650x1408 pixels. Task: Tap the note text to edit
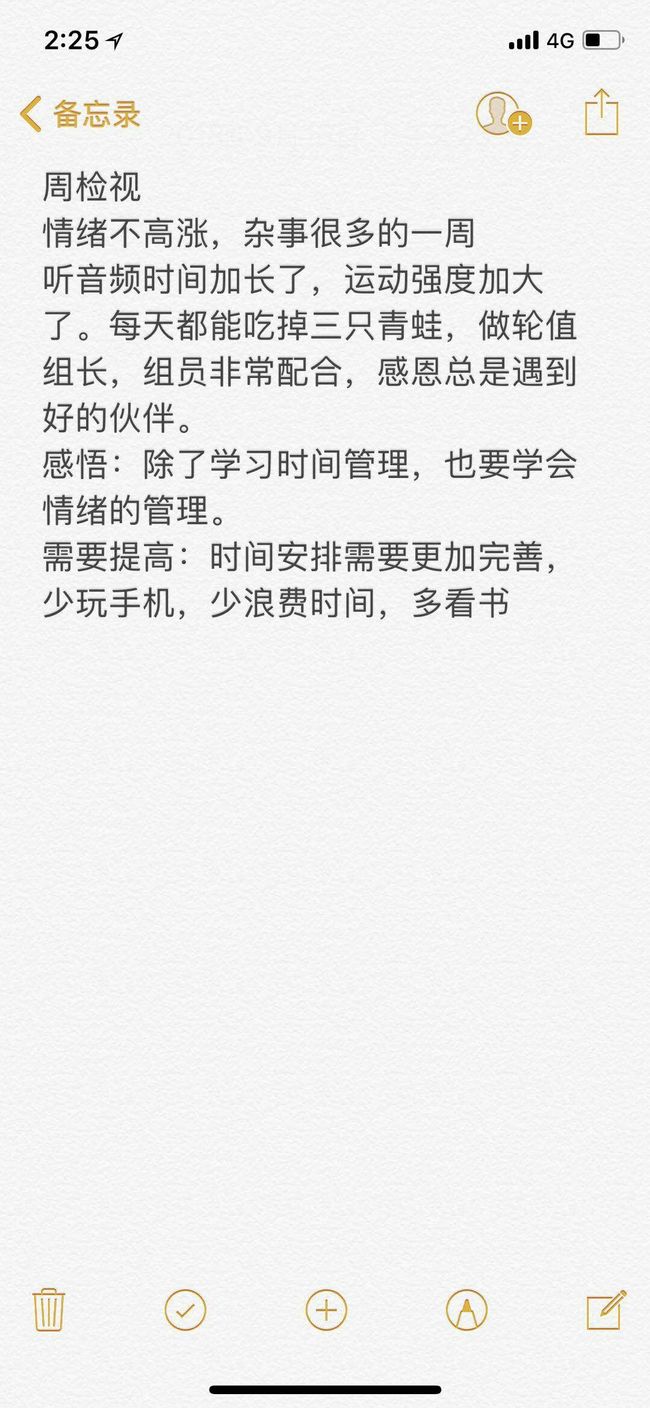tap(311, 395)
